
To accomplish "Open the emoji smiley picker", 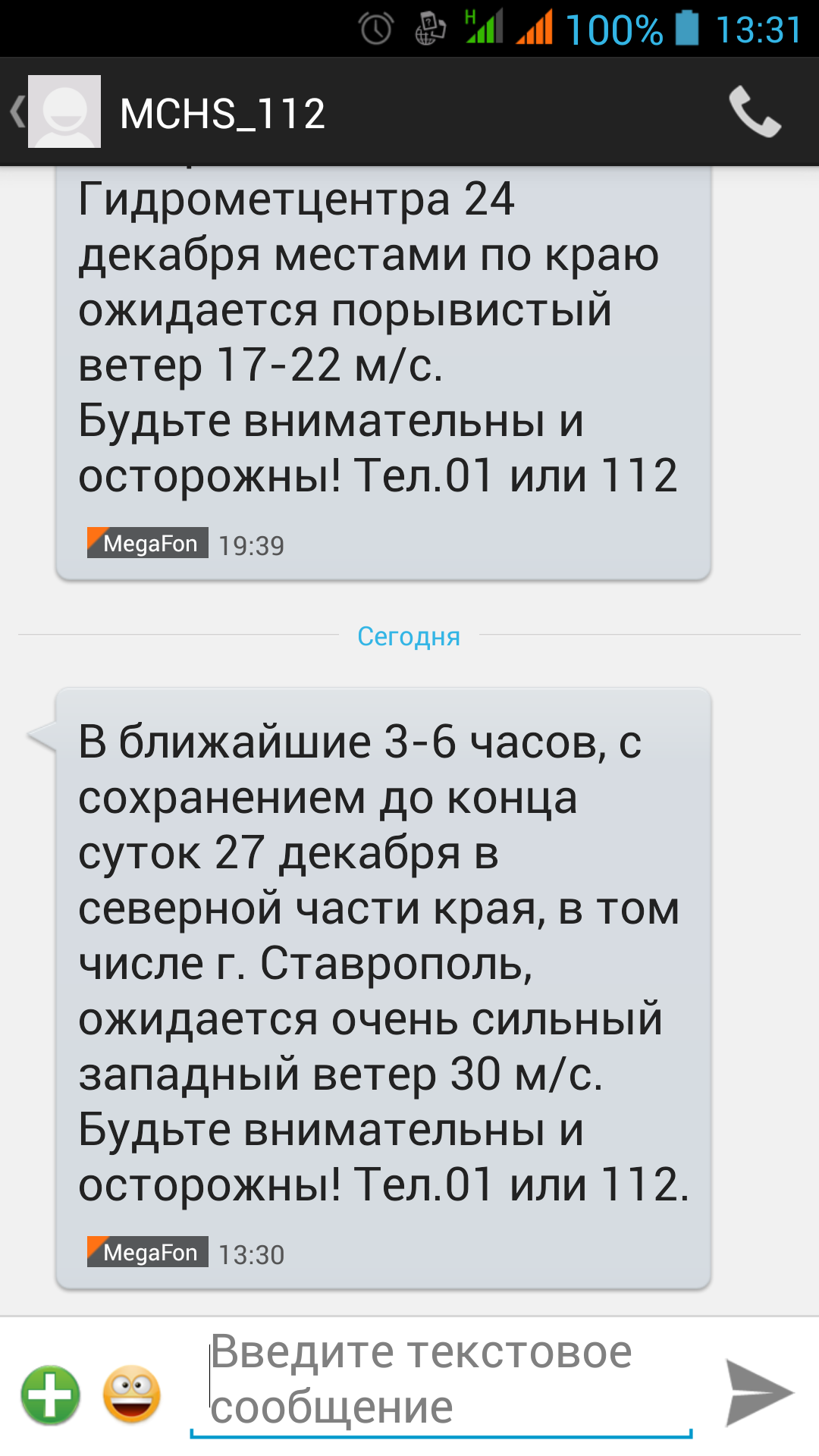I will (132, 1395).
